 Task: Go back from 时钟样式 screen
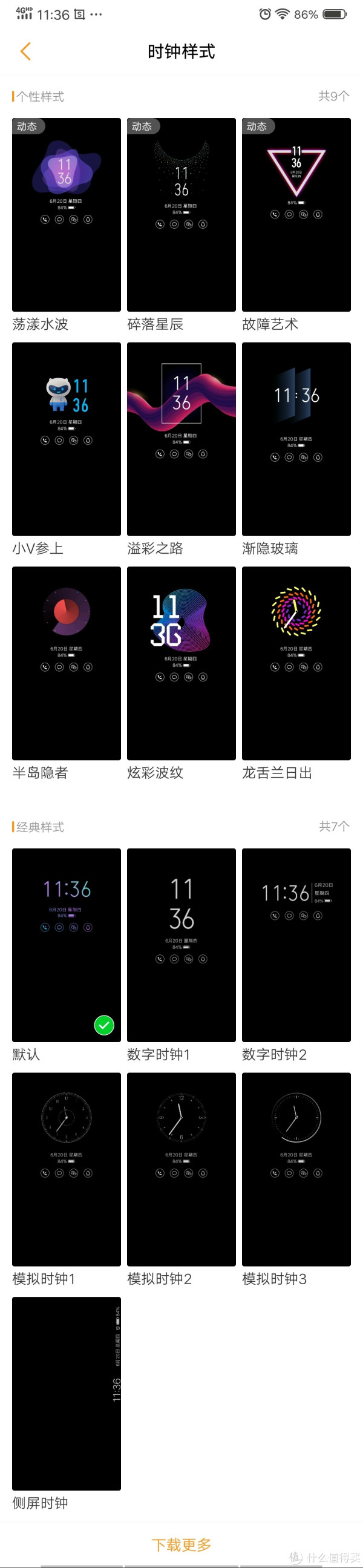pyautogui.click(x=25, y=51)
